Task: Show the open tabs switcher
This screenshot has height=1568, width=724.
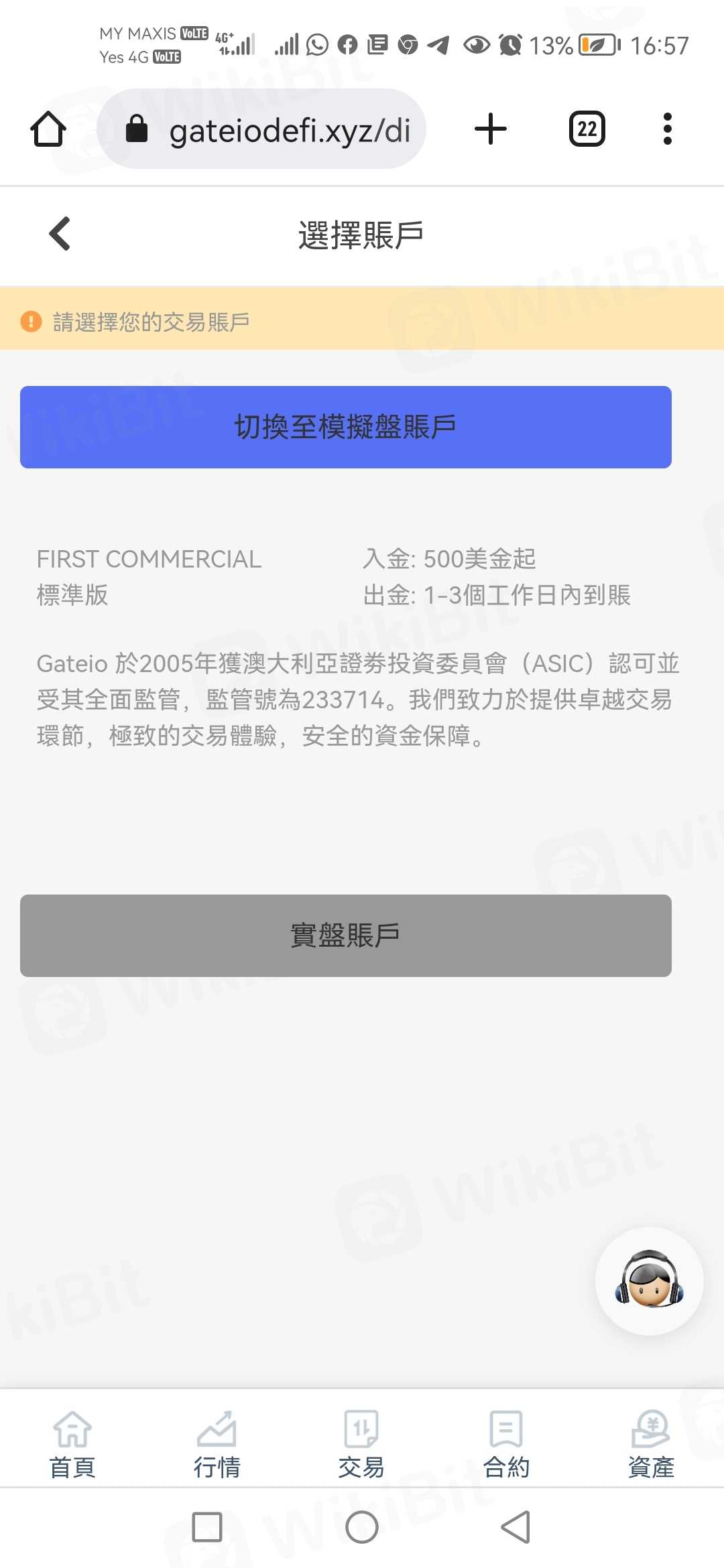Action: (x=587, y=129)
